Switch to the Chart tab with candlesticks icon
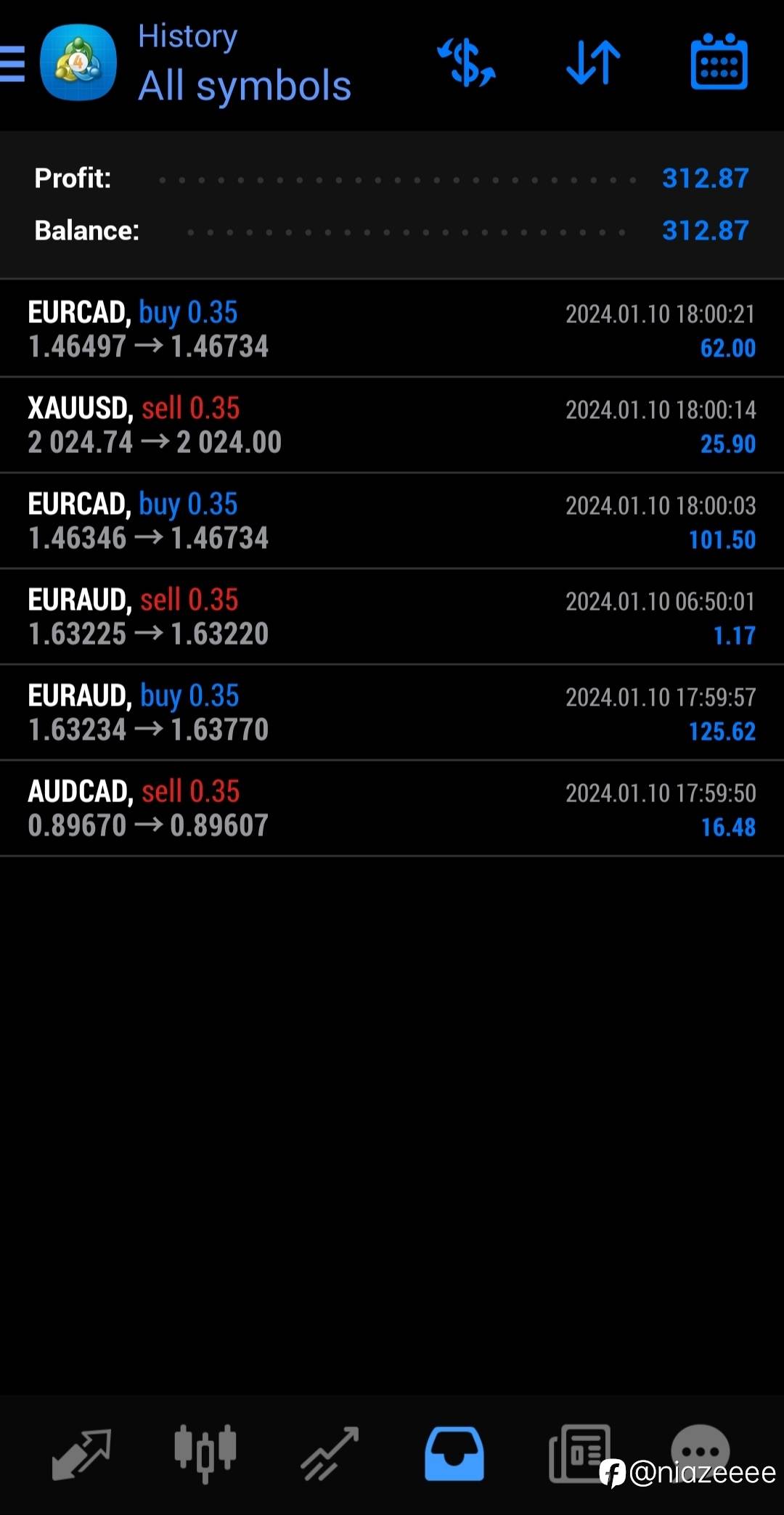 [x=205, y=1453]
